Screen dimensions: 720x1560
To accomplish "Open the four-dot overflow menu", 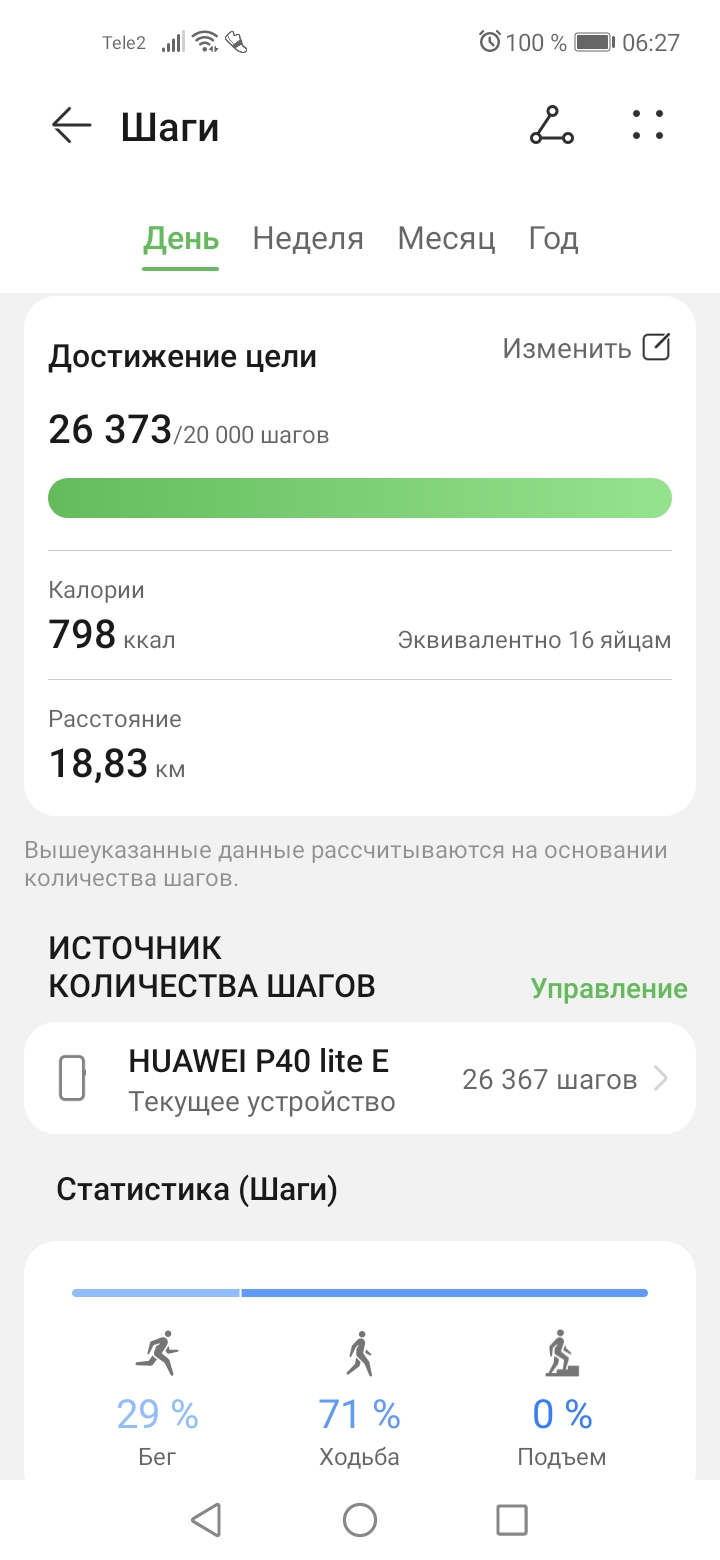I will tap(648, 125).
